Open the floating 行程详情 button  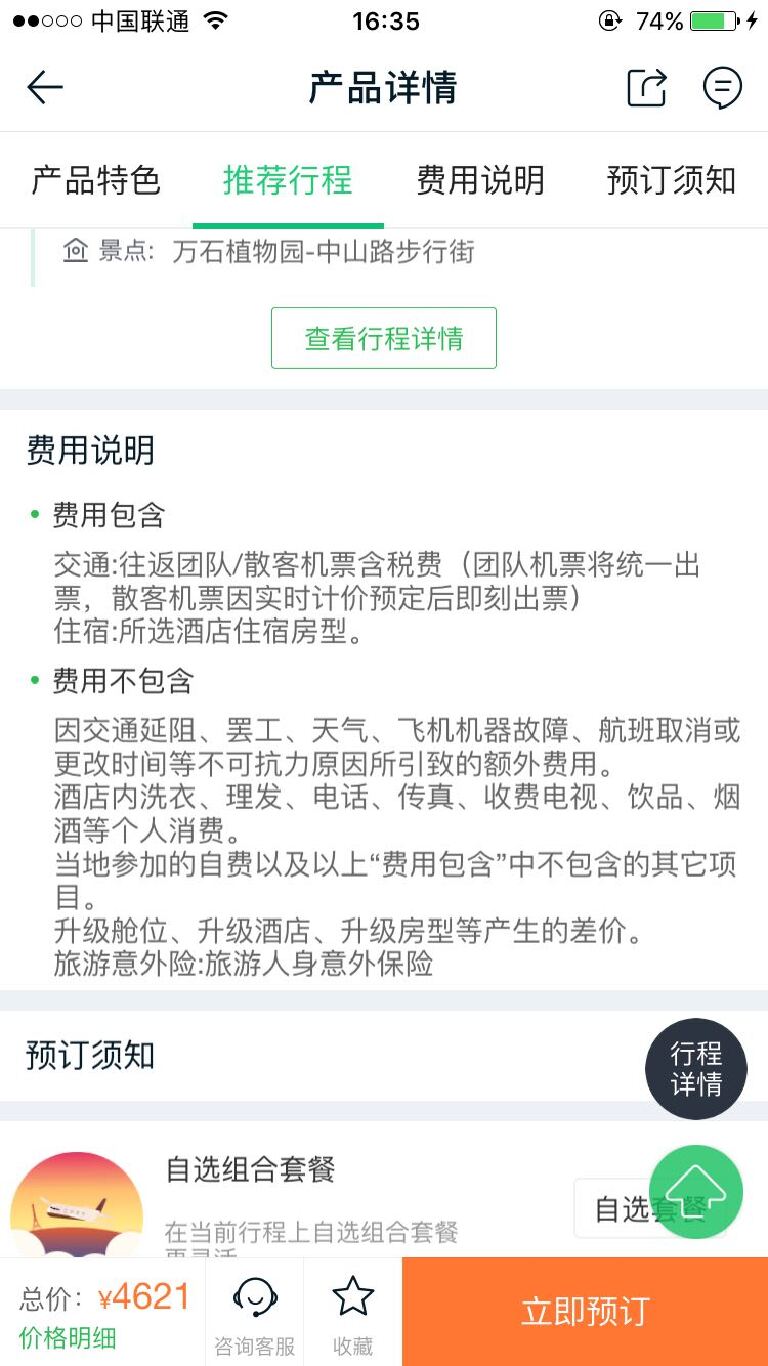tap(696, 1068)
